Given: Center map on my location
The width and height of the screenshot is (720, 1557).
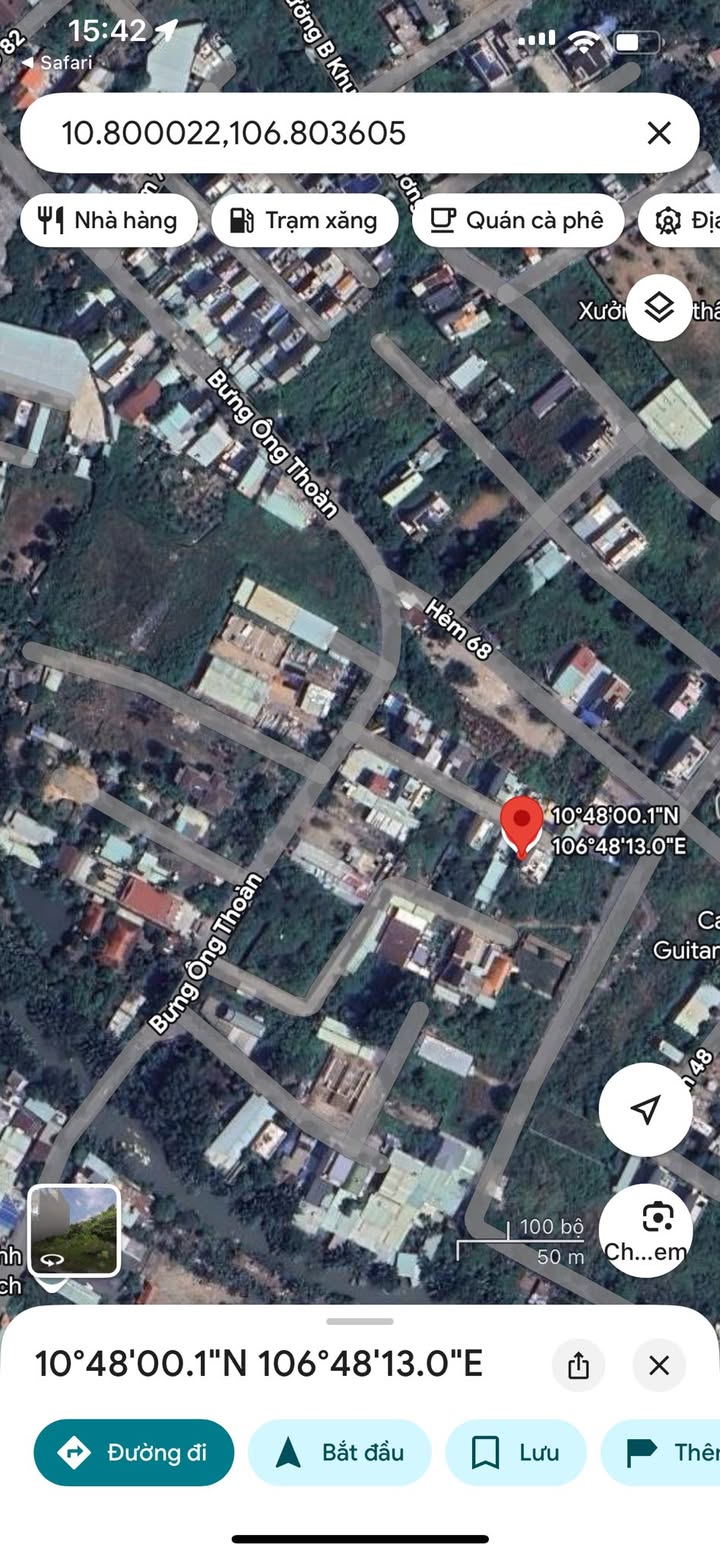Looking at the screenshot, I should [x=645, y=1109].
